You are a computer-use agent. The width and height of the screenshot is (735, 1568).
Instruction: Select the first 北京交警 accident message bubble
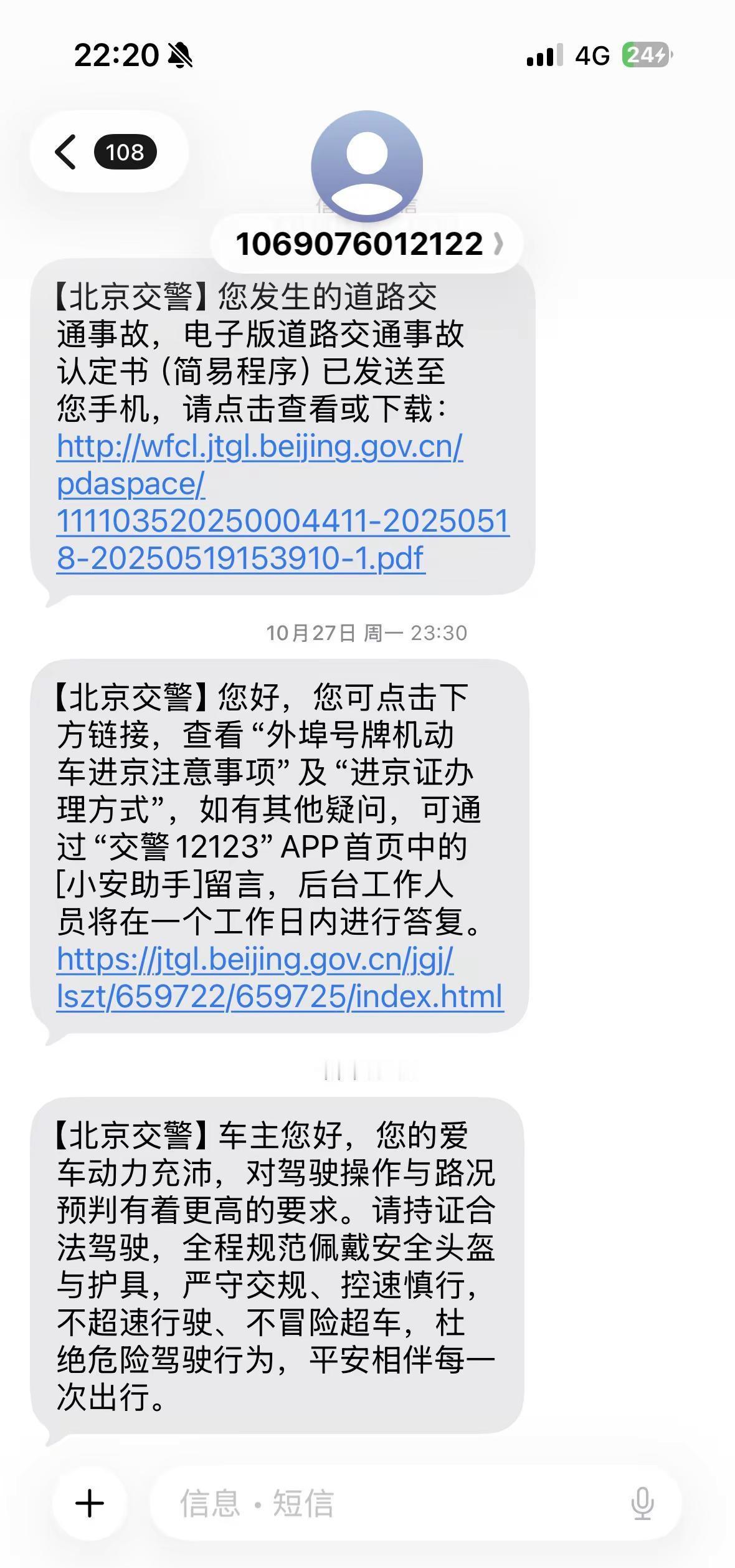click(280, 430)
